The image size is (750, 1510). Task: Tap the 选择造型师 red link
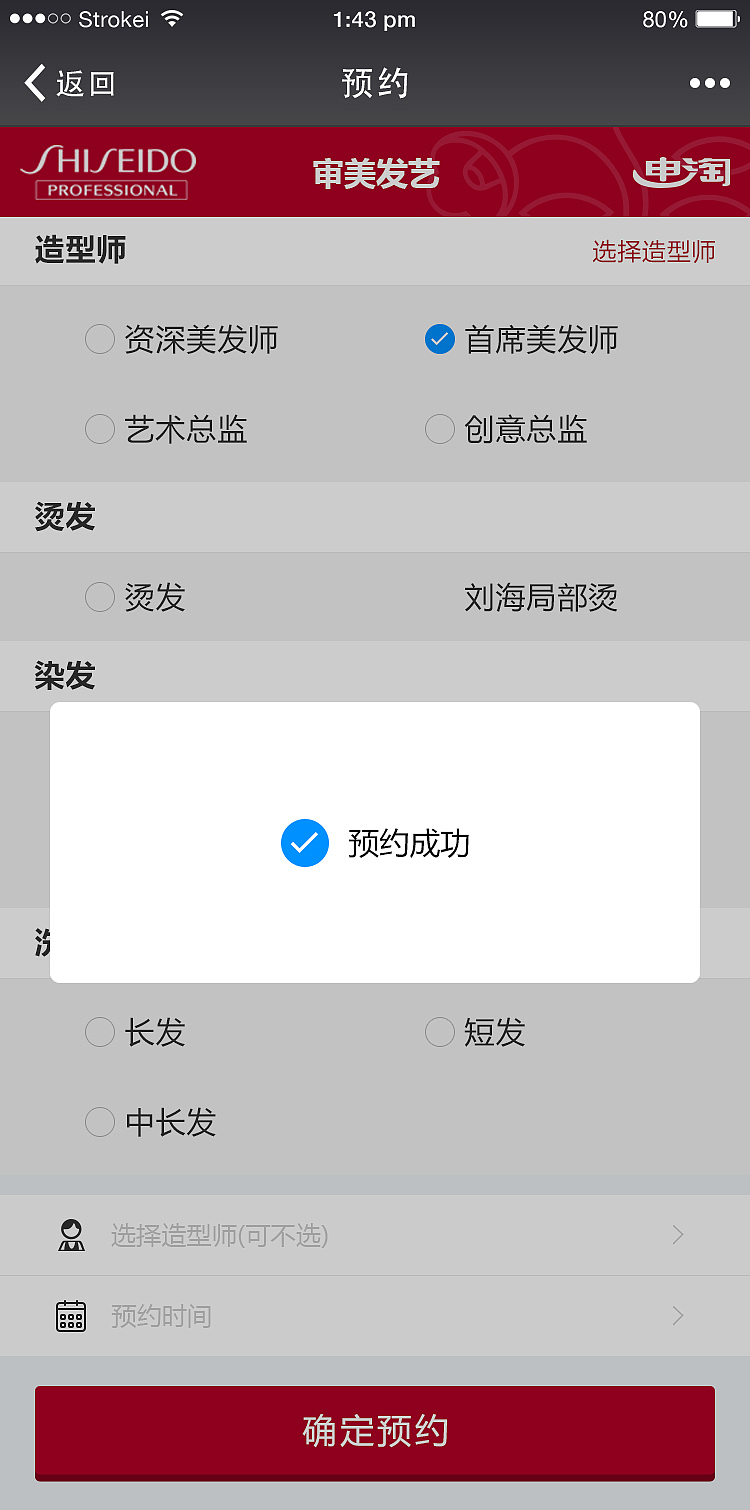pos(652,250)
